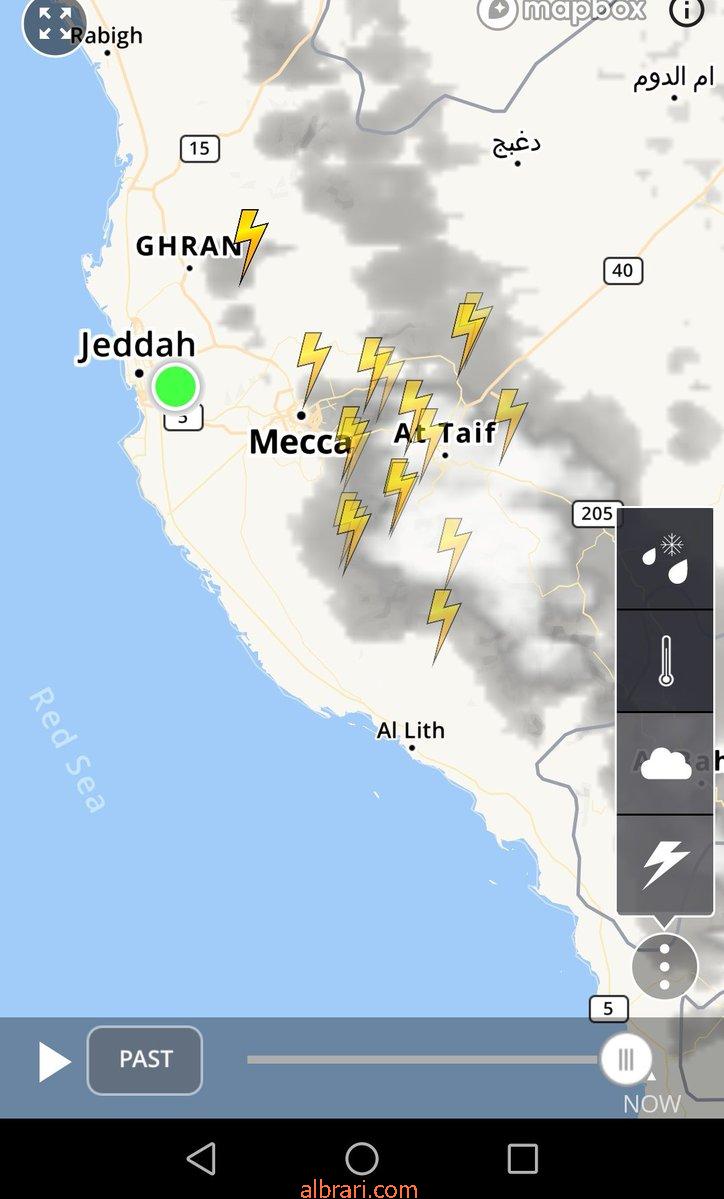
Task: Select the temperature layer
Action: coord(665,661)
